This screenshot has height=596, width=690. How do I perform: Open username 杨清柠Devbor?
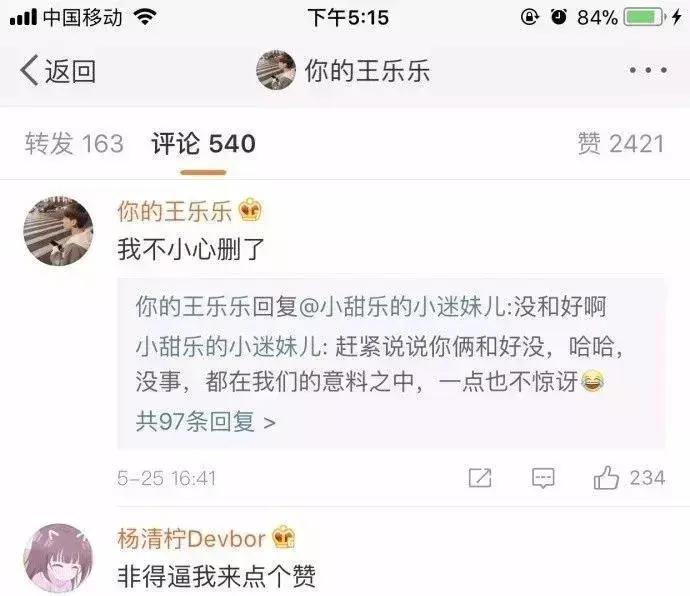click(x=192, y=539)
